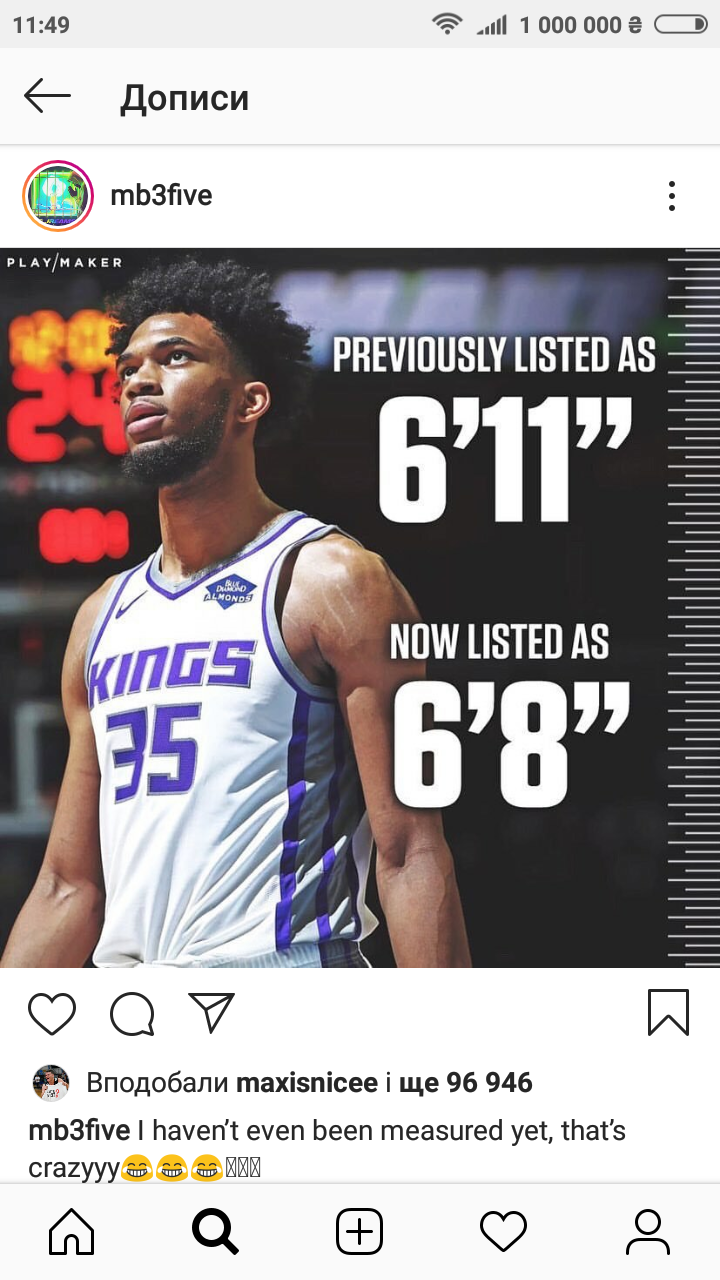Open comments on mb3five's post

pos(132,1013)
